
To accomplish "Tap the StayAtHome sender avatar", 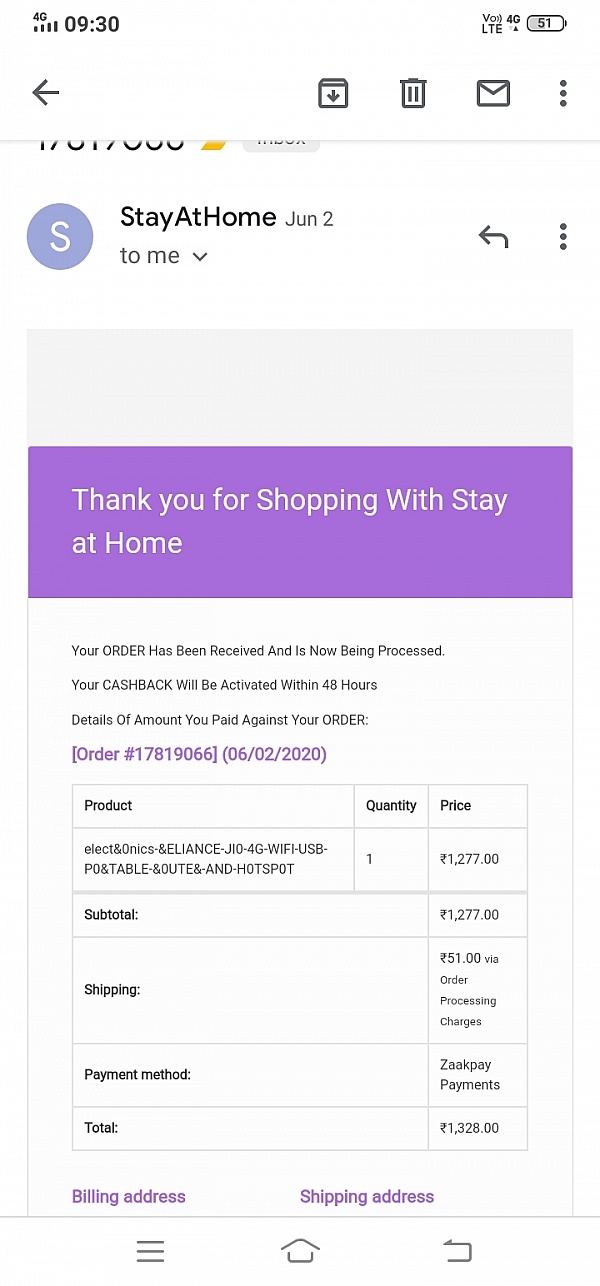I will [x=60, y=237].
